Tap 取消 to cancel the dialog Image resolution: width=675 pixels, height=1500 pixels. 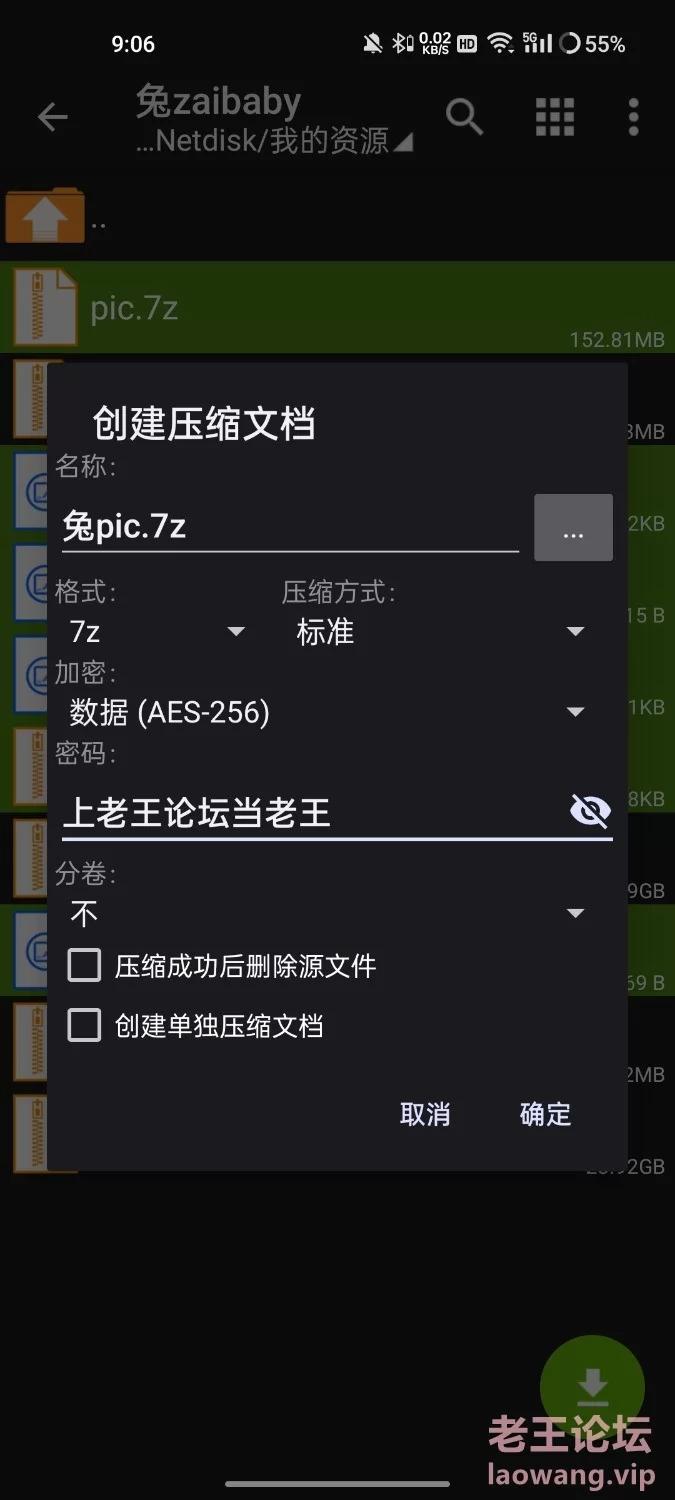point(425,1114)
